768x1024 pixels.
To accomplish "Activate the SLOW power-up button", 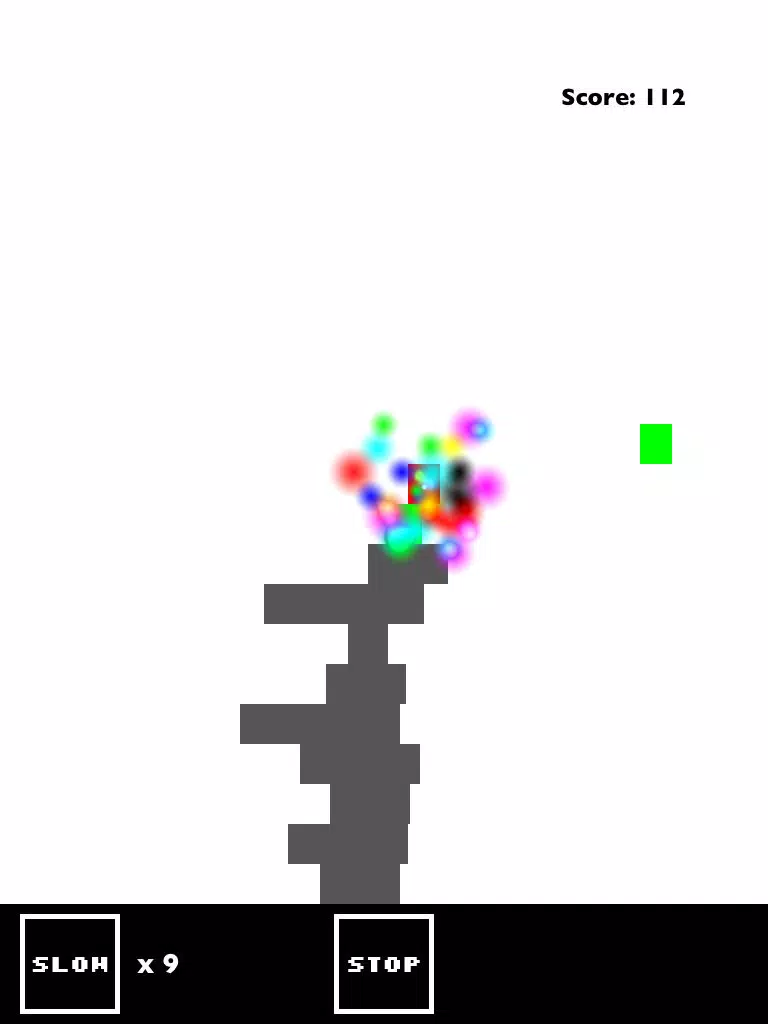I will (70, 964).
